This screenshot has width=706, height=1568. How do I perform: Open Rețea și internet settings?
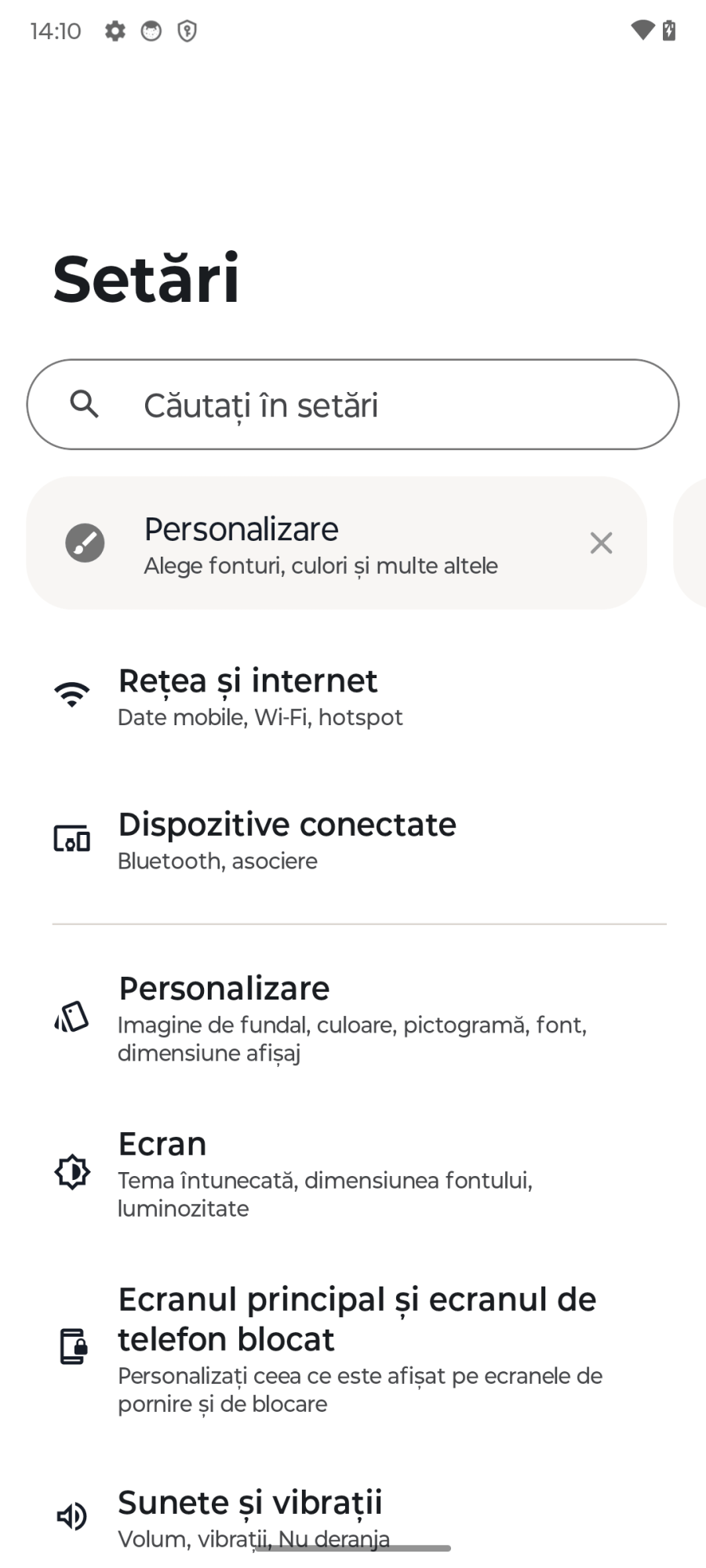tap(353, 696)
